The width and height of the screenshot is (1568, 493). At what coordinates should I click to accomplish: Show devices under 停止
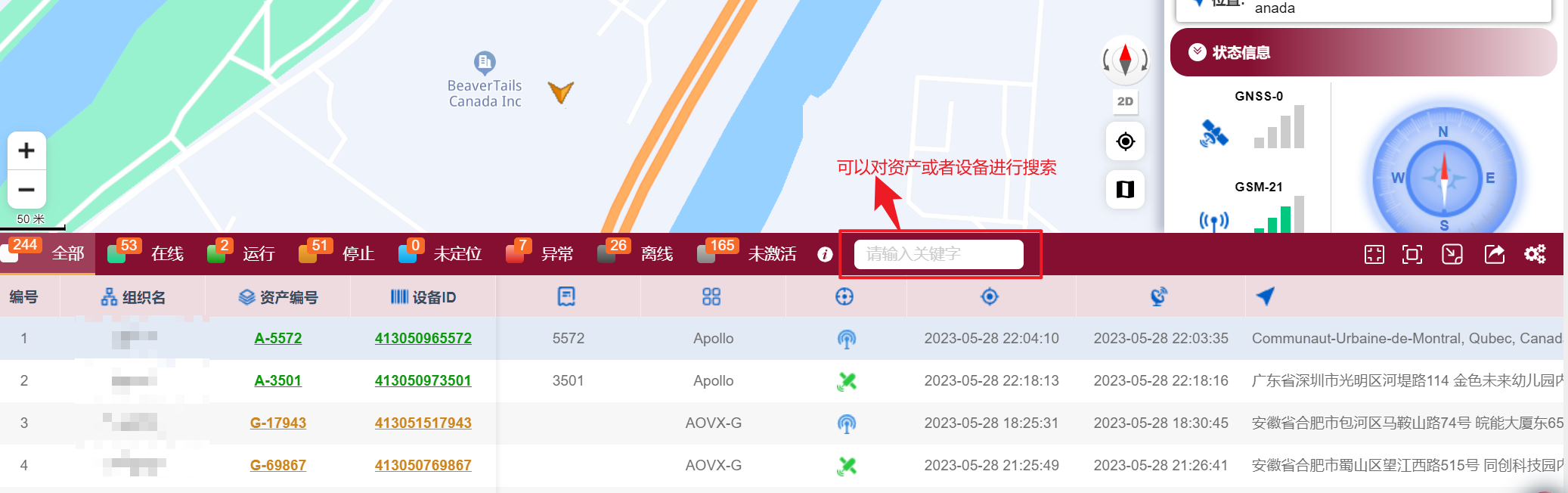pos(358,254)
